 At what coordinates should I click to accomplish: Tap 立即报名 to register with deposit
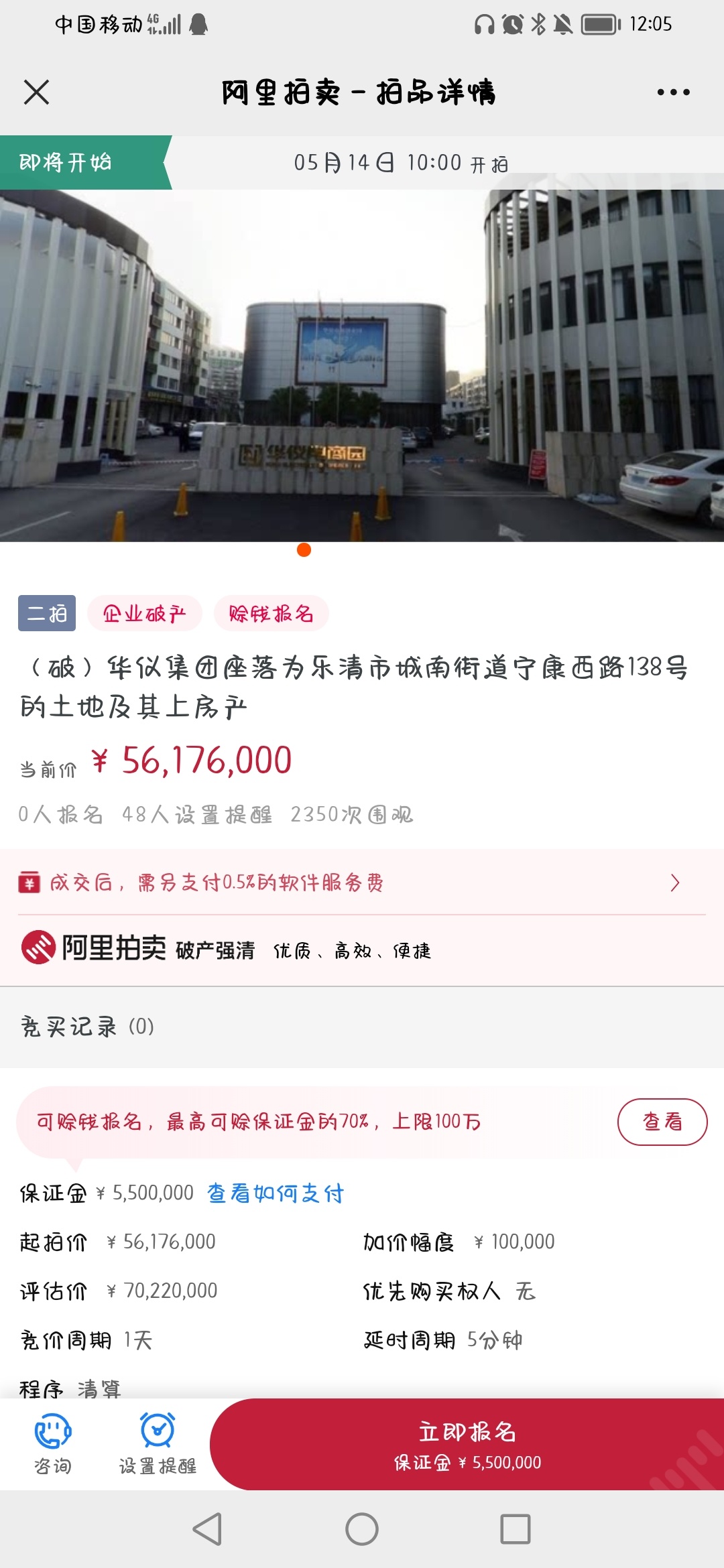point(467,1444)
